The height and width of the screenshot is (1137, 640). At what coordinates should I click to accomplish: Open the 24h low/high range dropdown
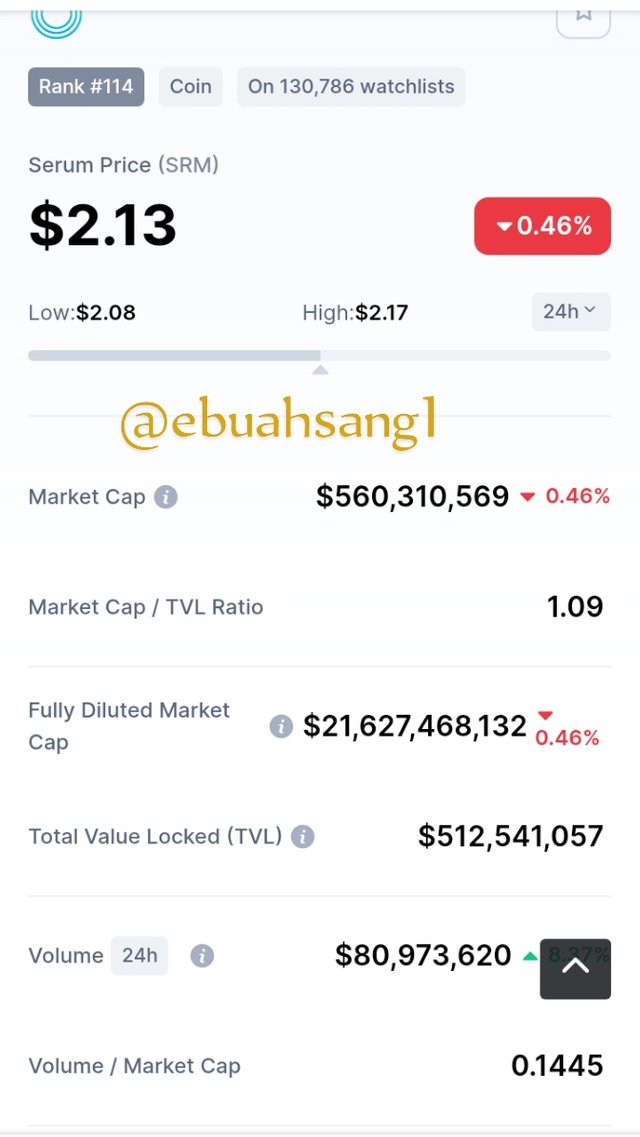[570, 312]
